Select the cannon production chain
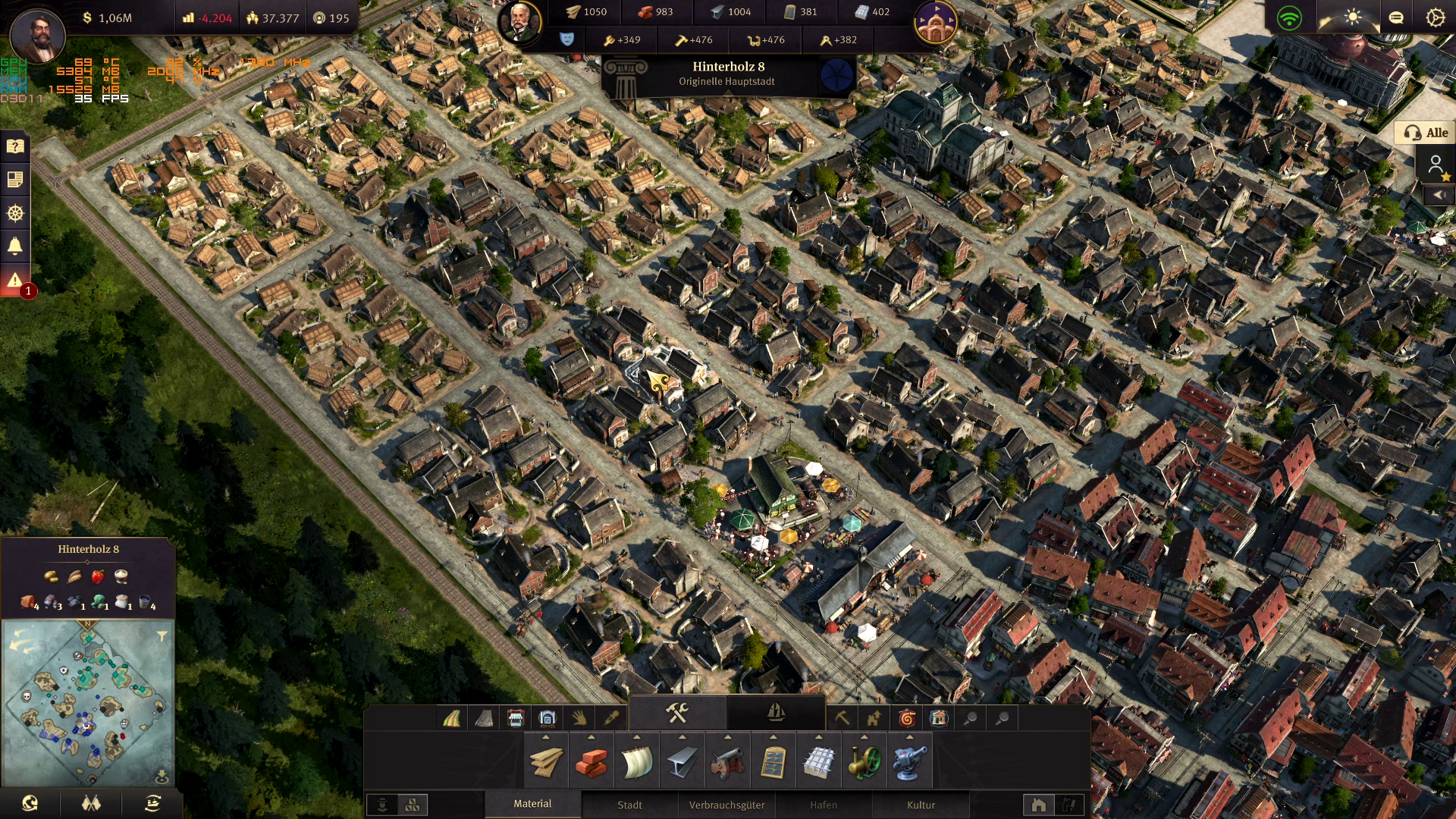The width and height of the screenshot is (1456, 819). click(727, 762)
